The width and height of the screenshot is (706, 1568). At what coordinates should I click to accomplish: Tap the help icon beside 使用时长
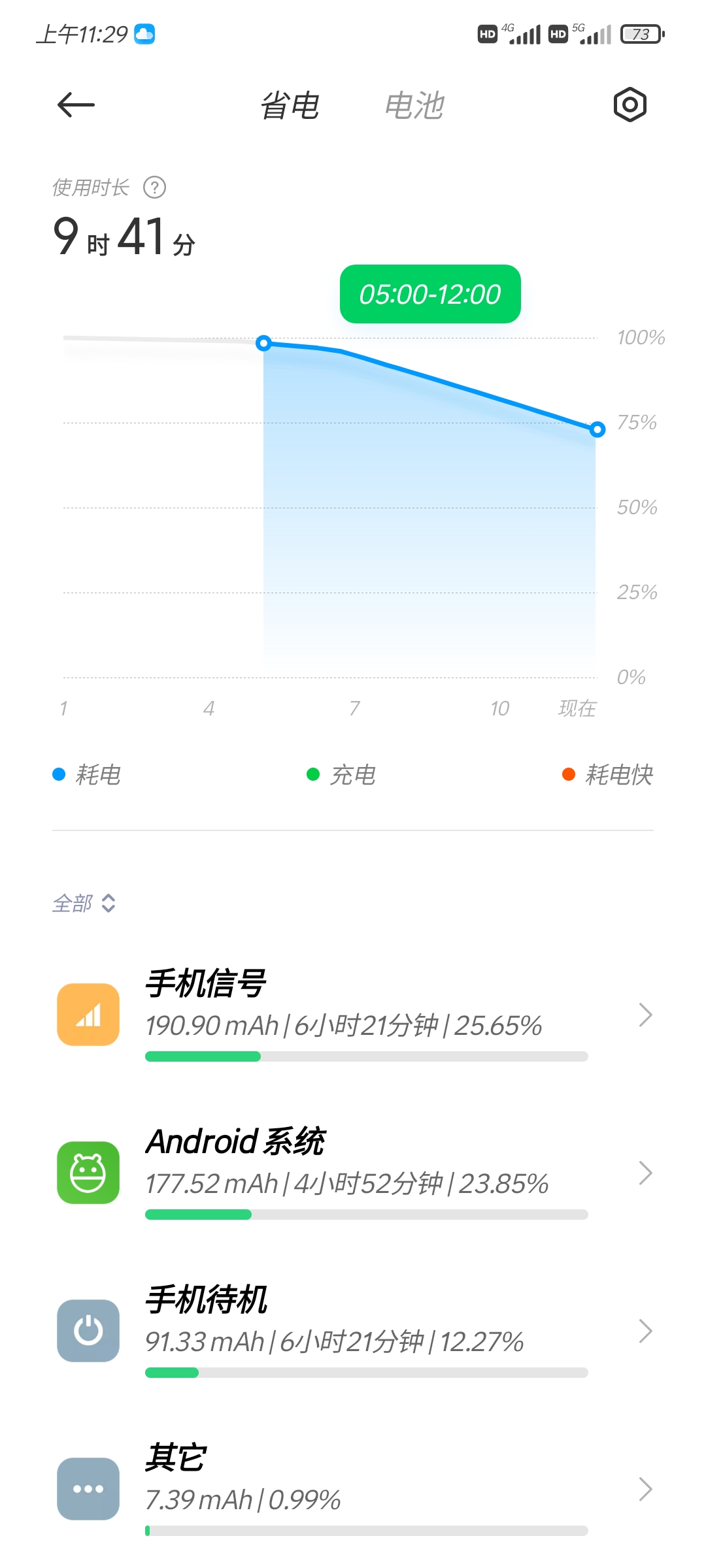pyautogui.click(x=155, y=188)
